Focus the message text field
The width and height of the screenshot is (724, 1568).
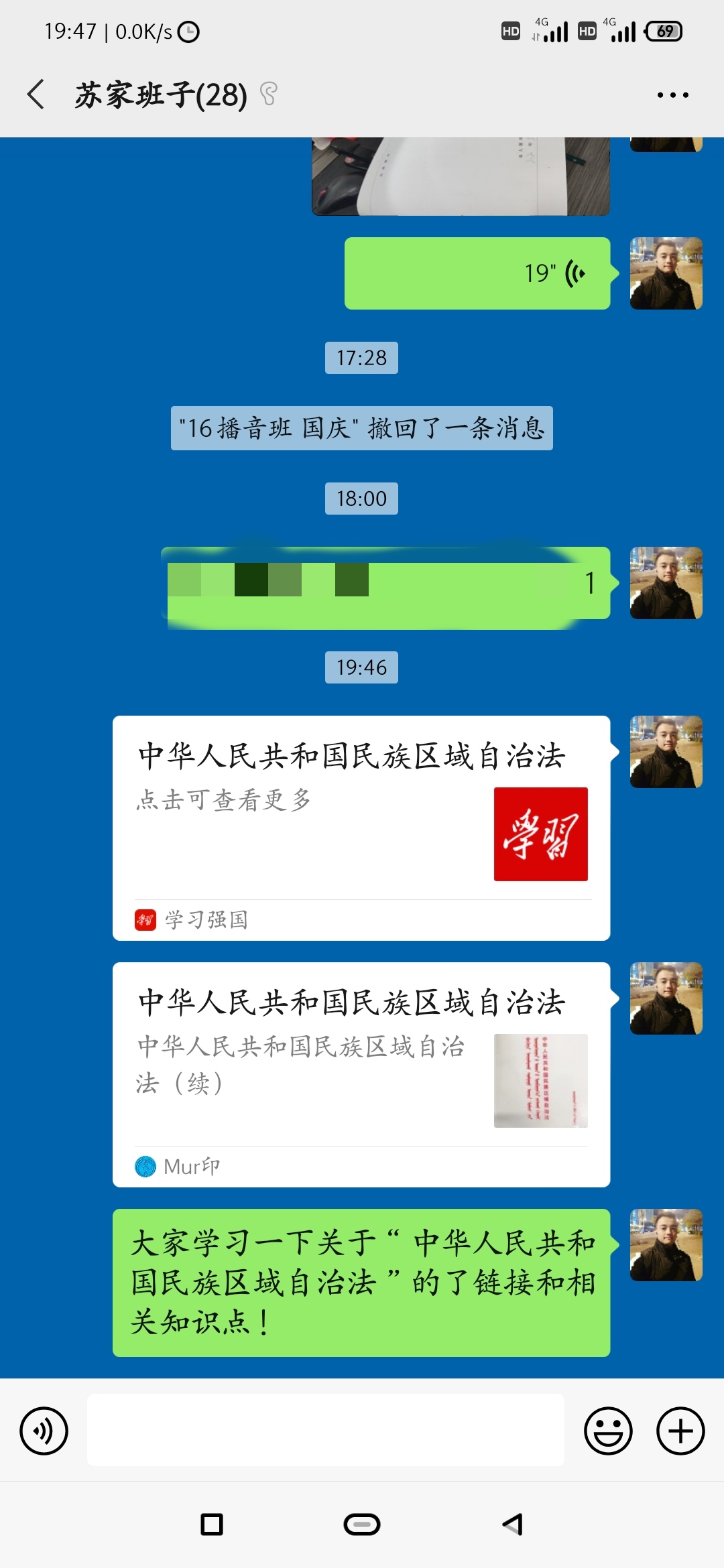[x=326, y=1430]
